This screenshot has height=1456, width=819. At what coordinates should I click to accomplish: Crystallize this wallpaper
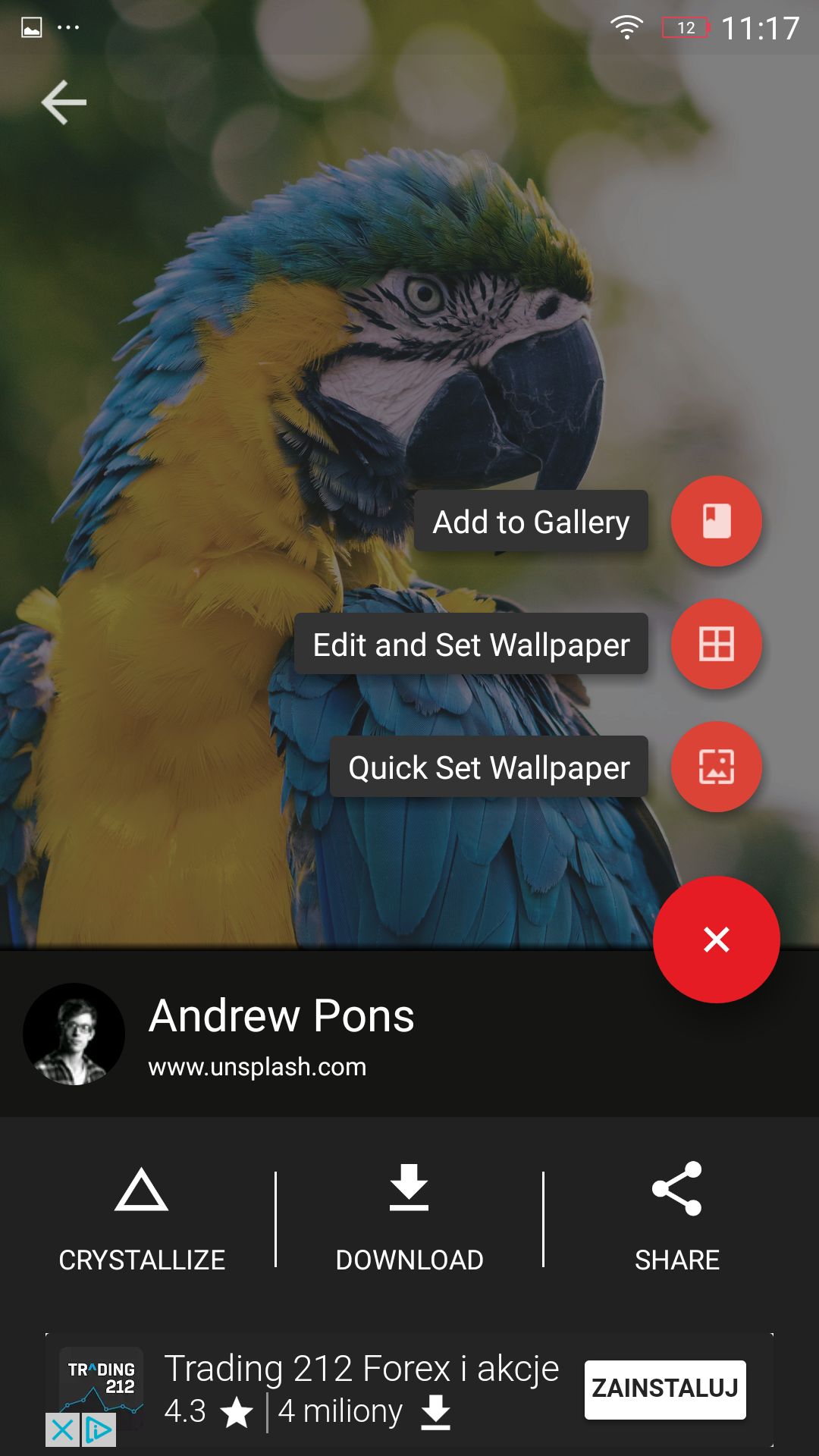pos(142,1218)
